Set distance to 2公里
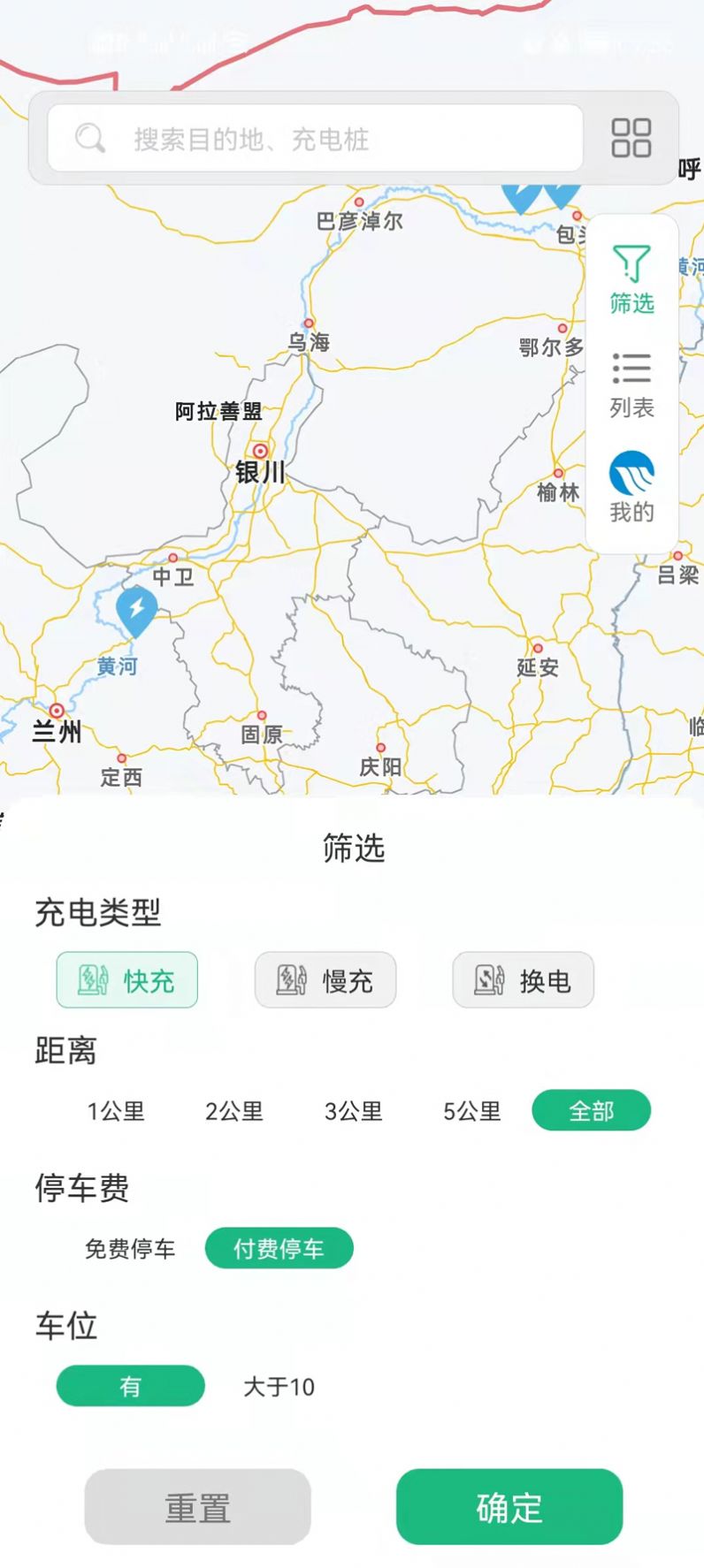 pos(234,1111)
